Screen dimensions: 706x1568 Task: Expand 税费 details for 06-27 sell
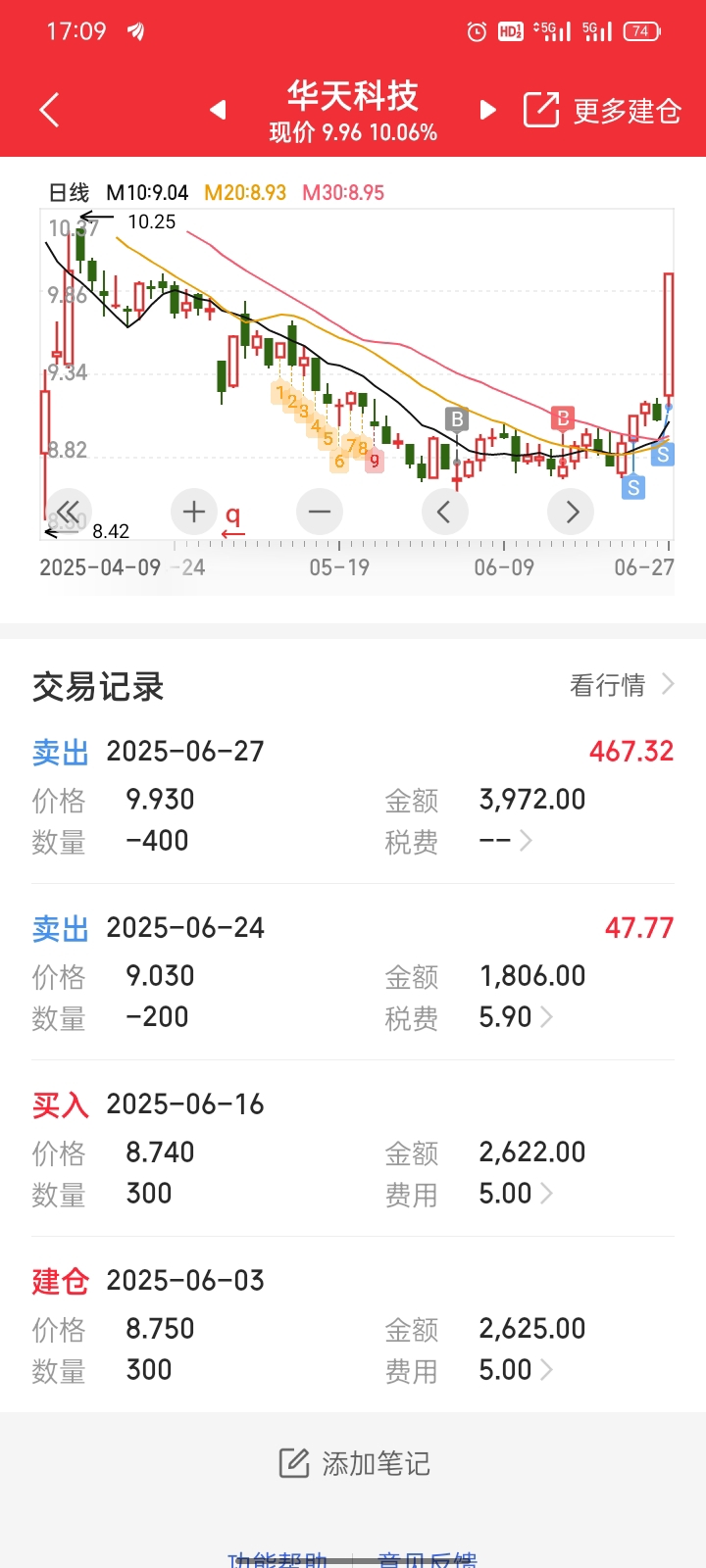[506, 841]
